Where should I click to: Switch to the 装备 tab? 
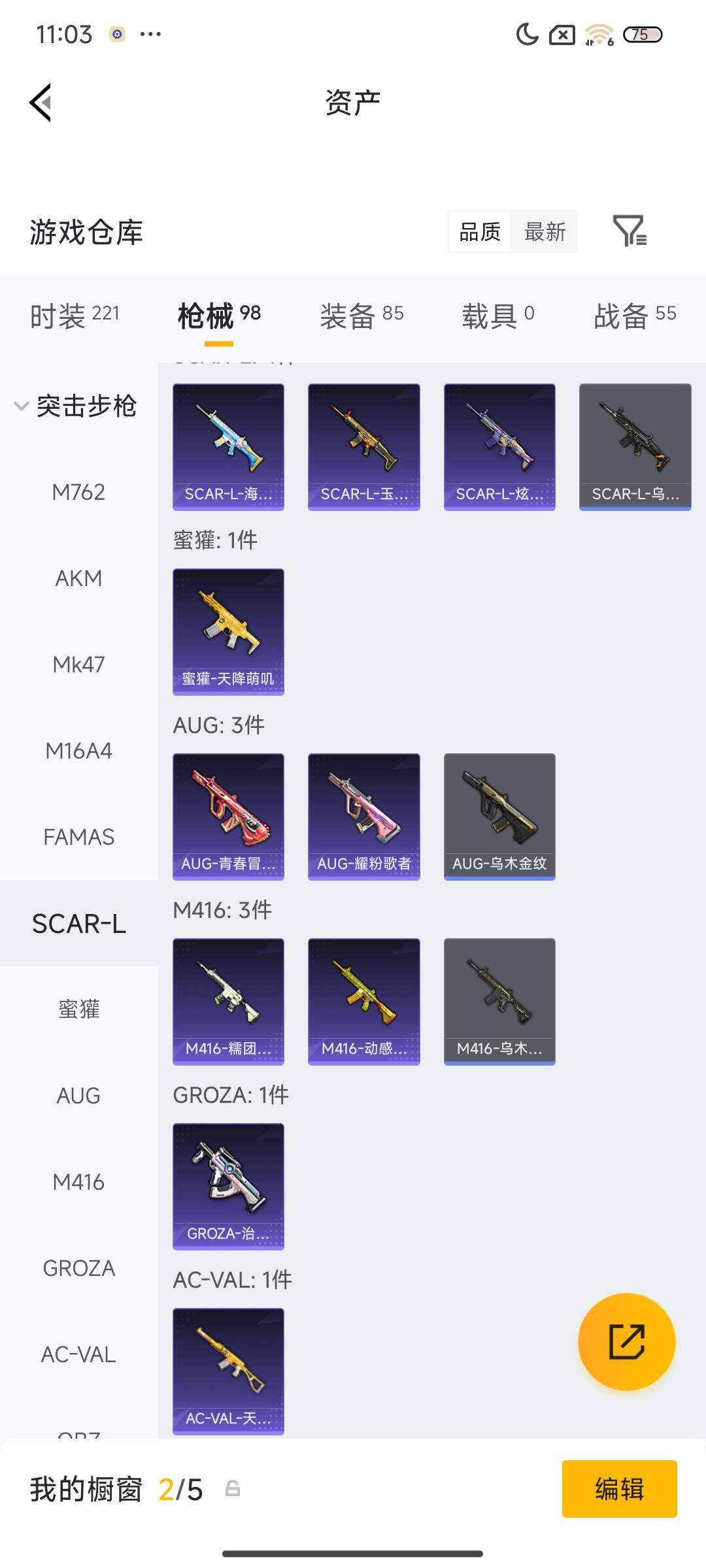click(x=361, y=316)
